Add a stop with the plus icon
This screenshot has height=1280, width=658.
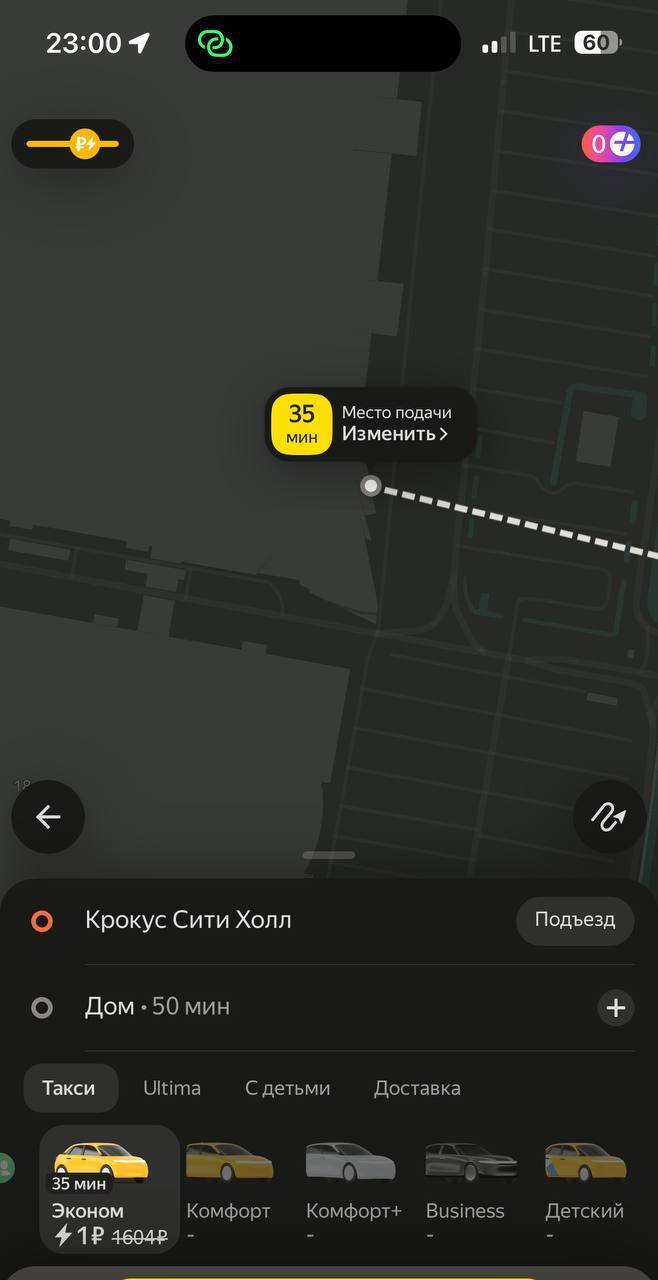point(616,1008)
